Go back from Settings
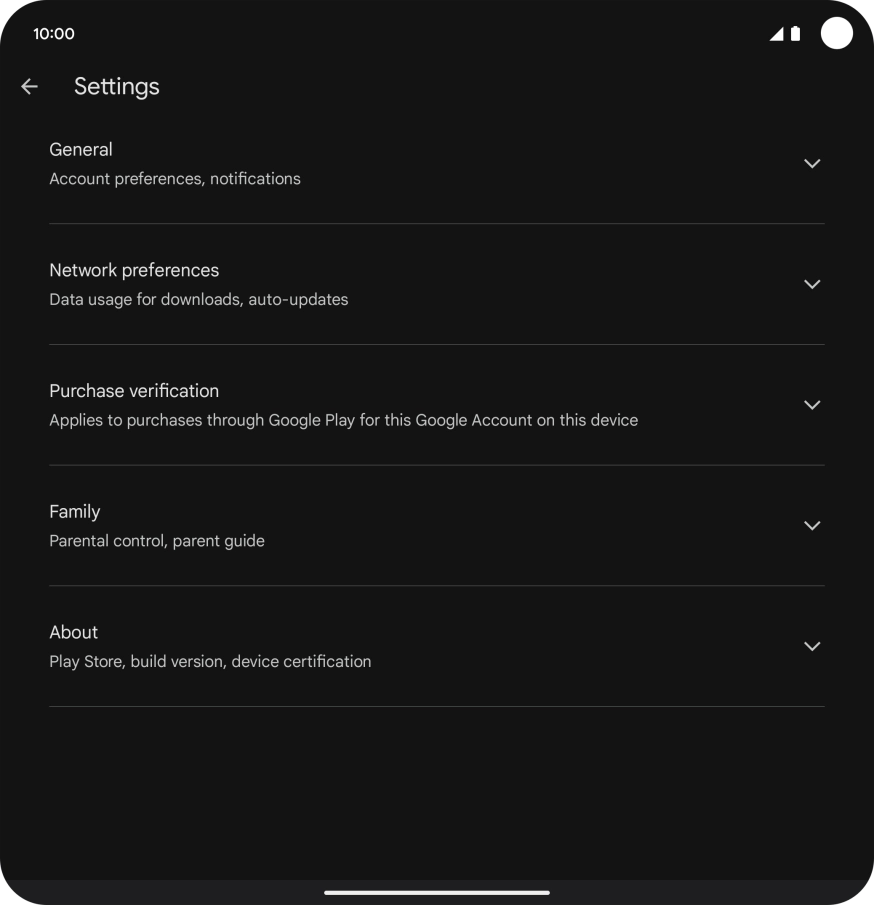Screen dimensions: 874x905 29,87
